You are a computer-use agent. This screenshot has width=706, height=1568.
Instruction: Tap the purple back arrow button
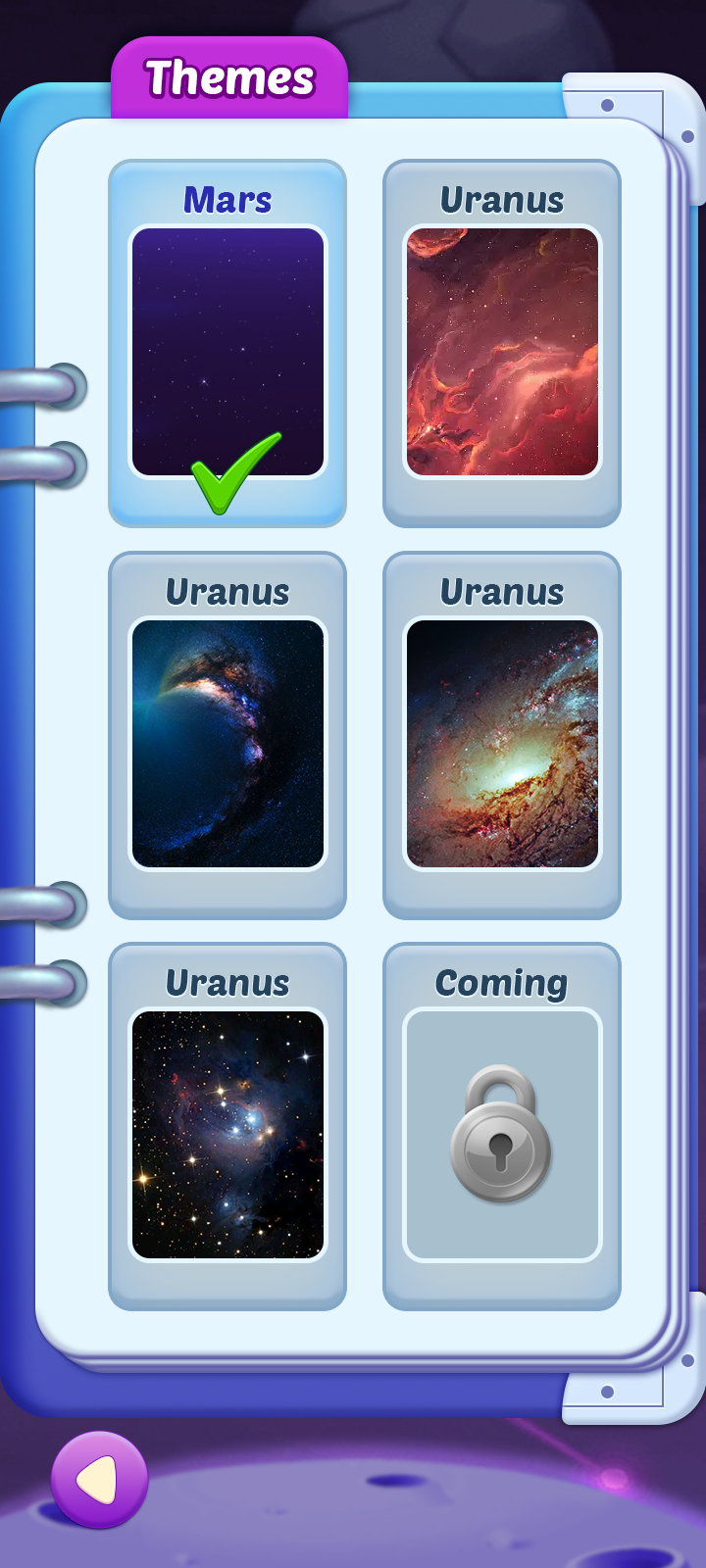click(x=99, y=1480)
